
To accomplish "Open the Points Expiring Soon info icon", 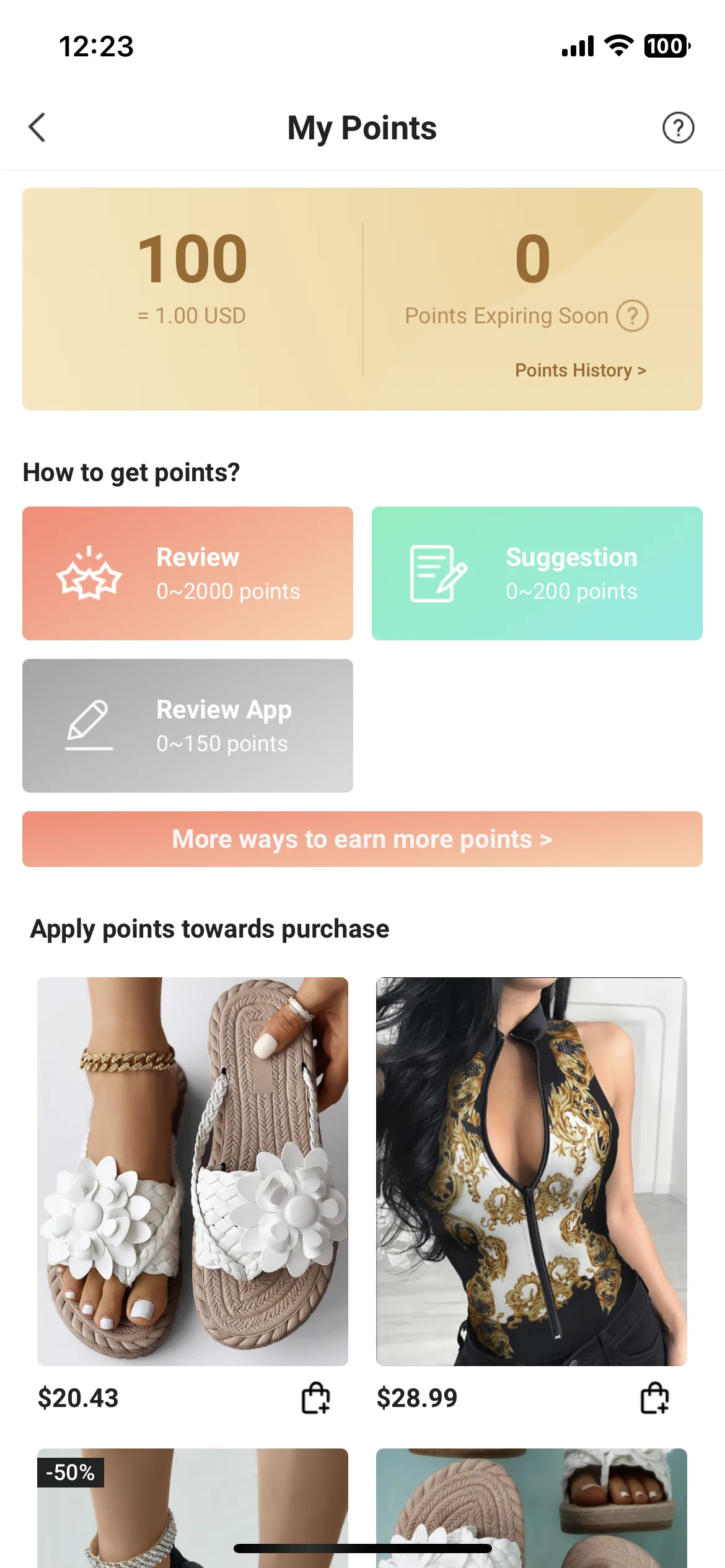I will tap(632, 316).
